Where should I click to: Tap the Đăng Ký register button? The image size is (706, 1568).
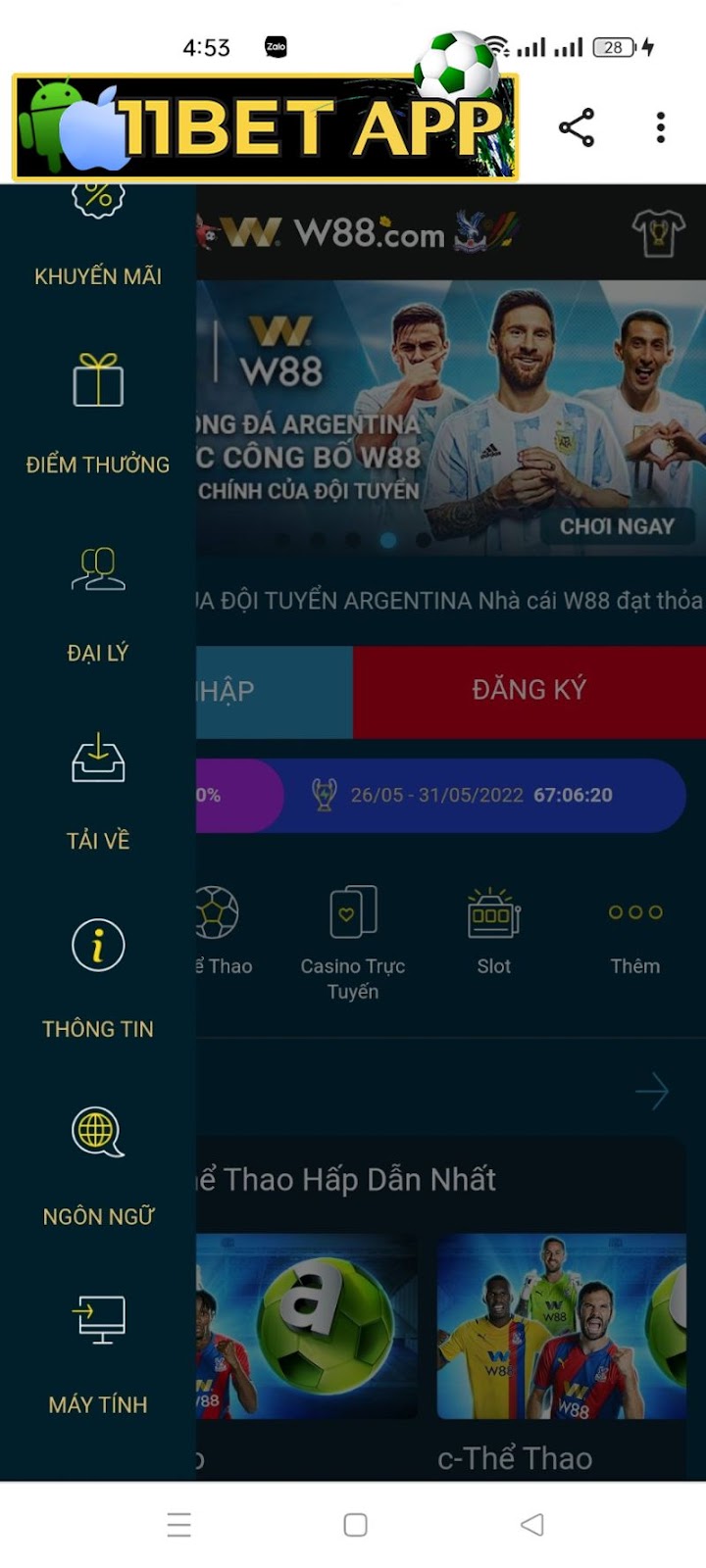[x=529, y=691]
